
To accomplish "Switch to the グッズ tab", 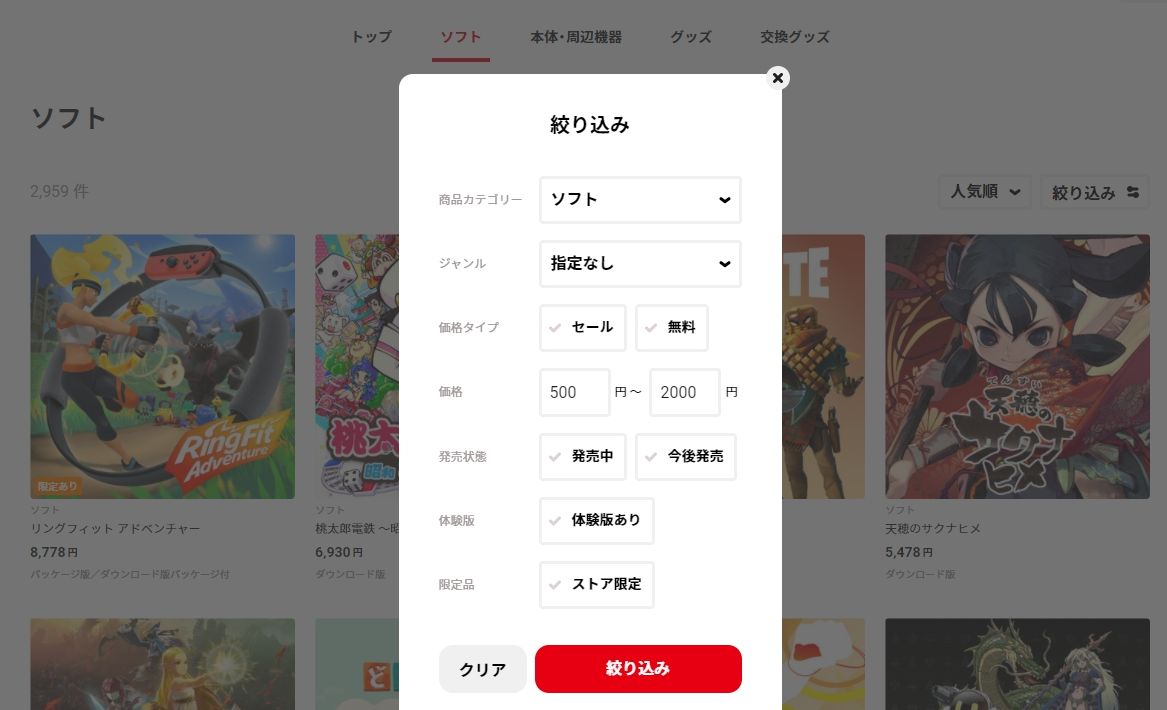I will 691,37.
